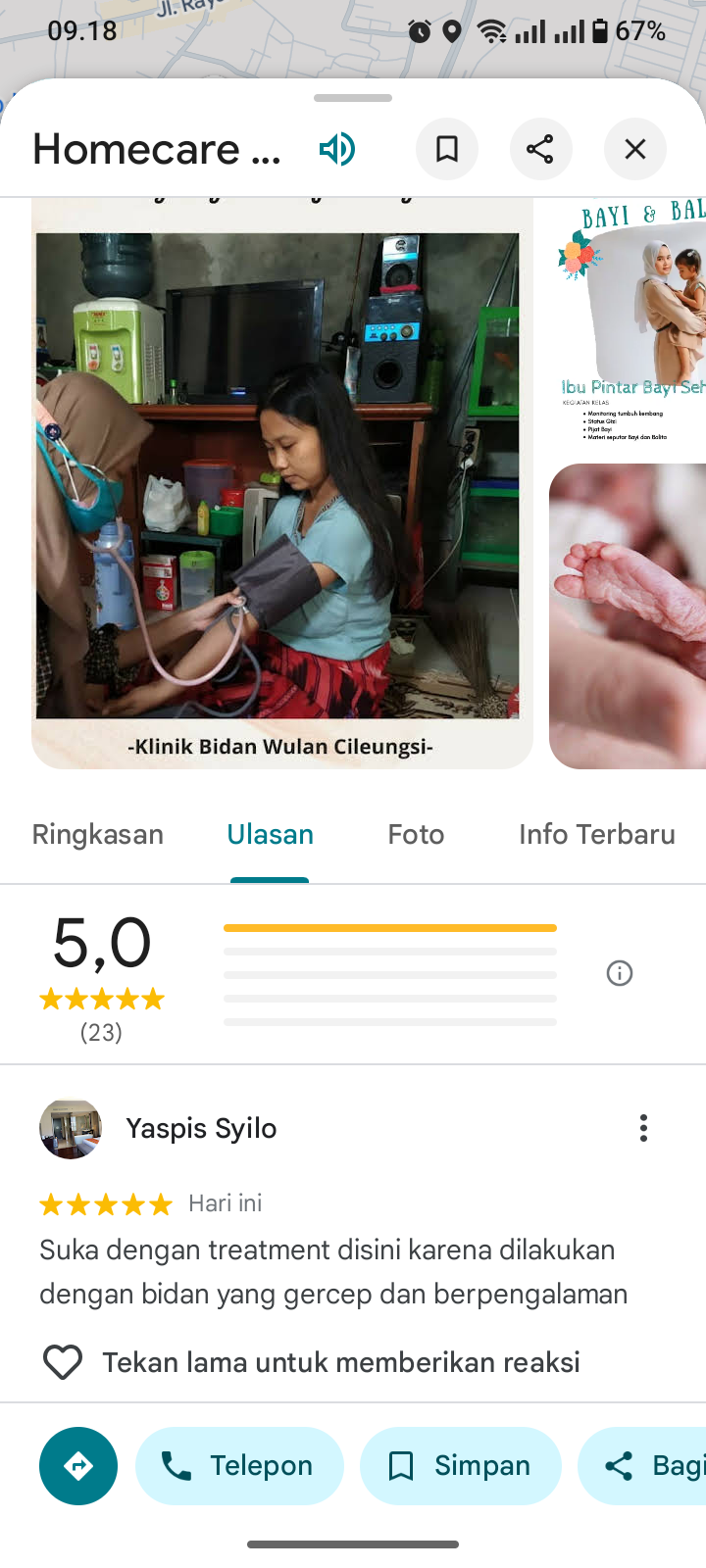Image resolution: width=706 pixels, height=1568 pixels.
Task: Call the clinic using Telepon
Action: 240,1466
